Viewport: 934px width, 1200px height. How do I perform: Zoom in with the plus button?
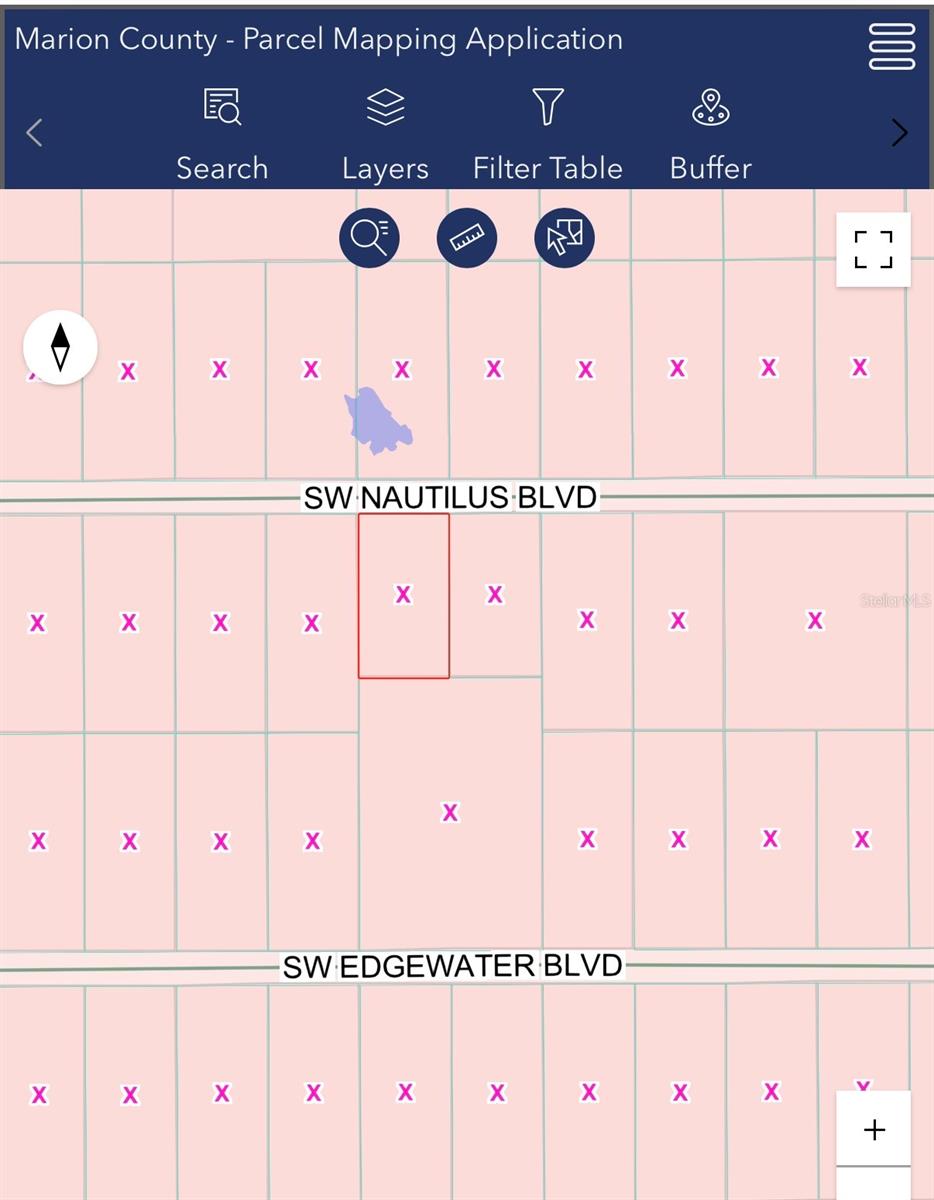point(874,1129)
